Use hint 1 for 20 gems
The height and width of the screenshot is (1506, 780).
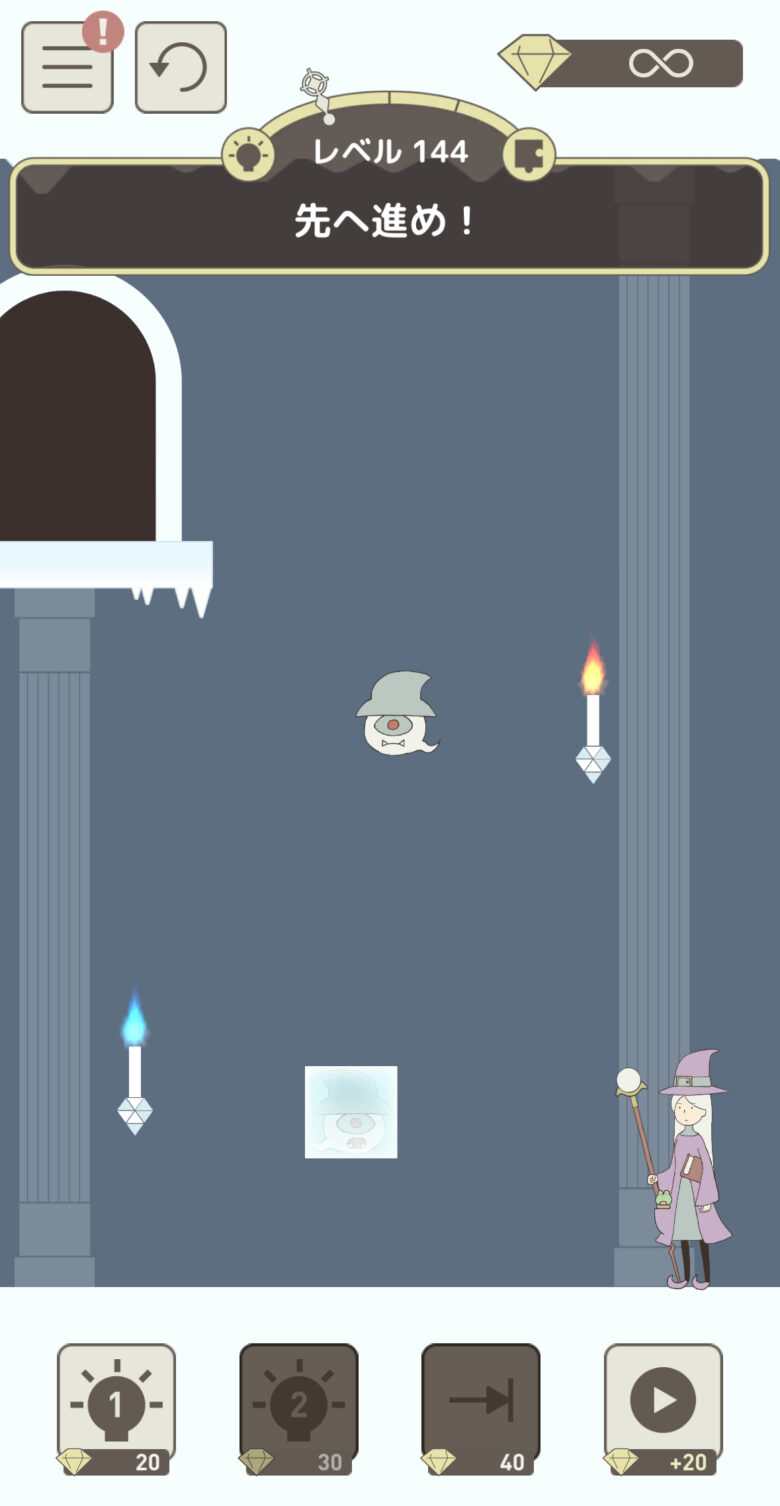[116, 1405]
